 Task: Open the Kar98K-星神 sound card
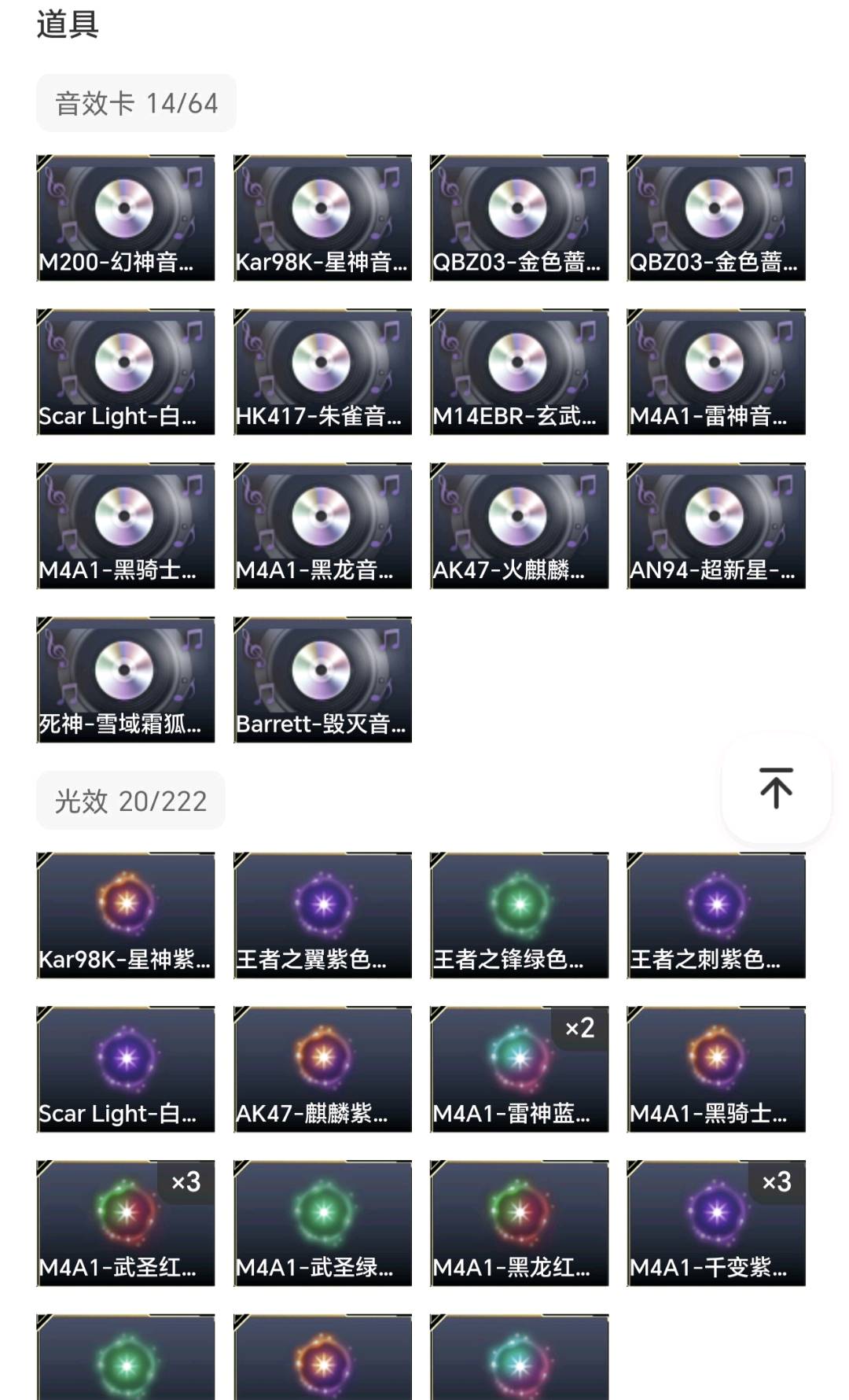click(x=322, y=218)
